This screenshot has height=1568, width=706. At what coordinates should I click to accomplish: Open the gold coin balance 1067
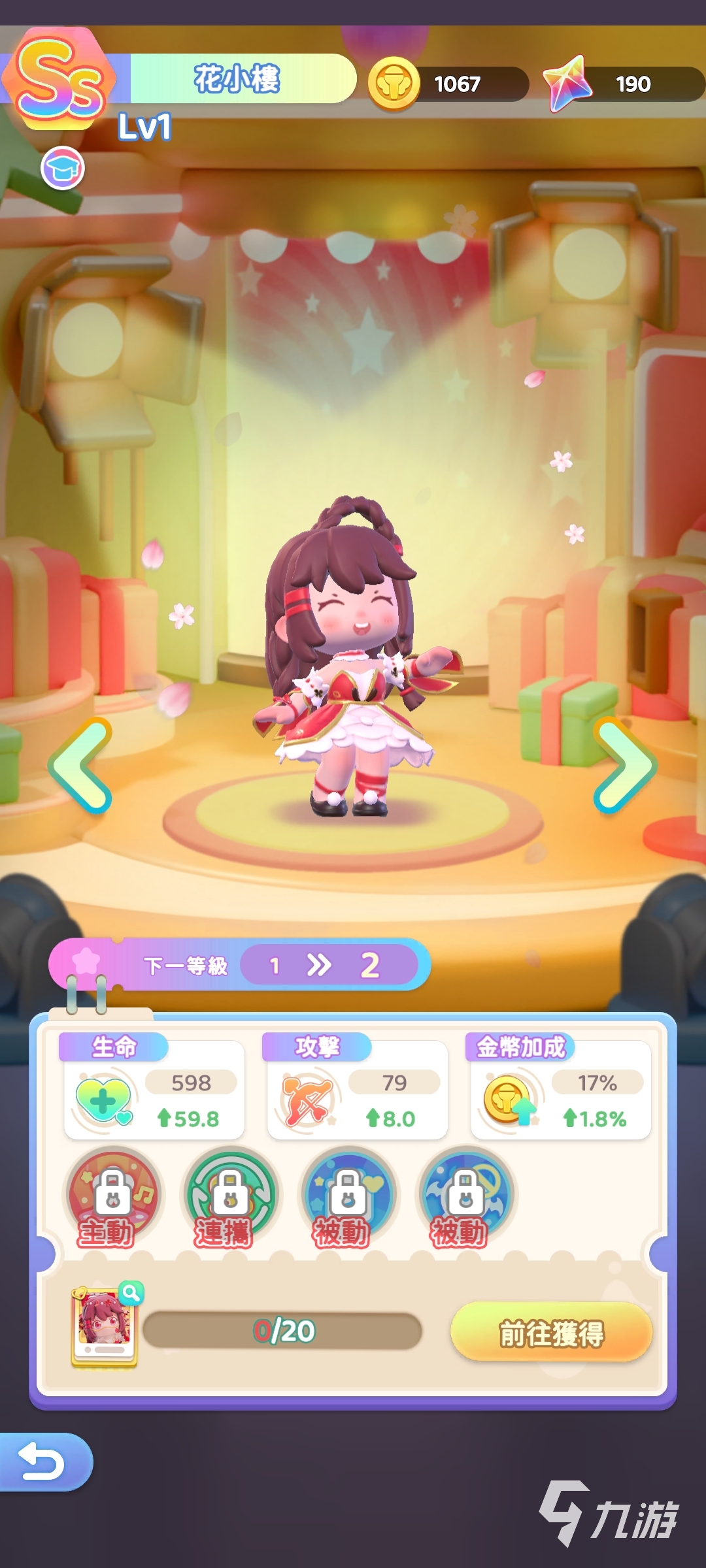pyautogui.click(x=449, y=84)
